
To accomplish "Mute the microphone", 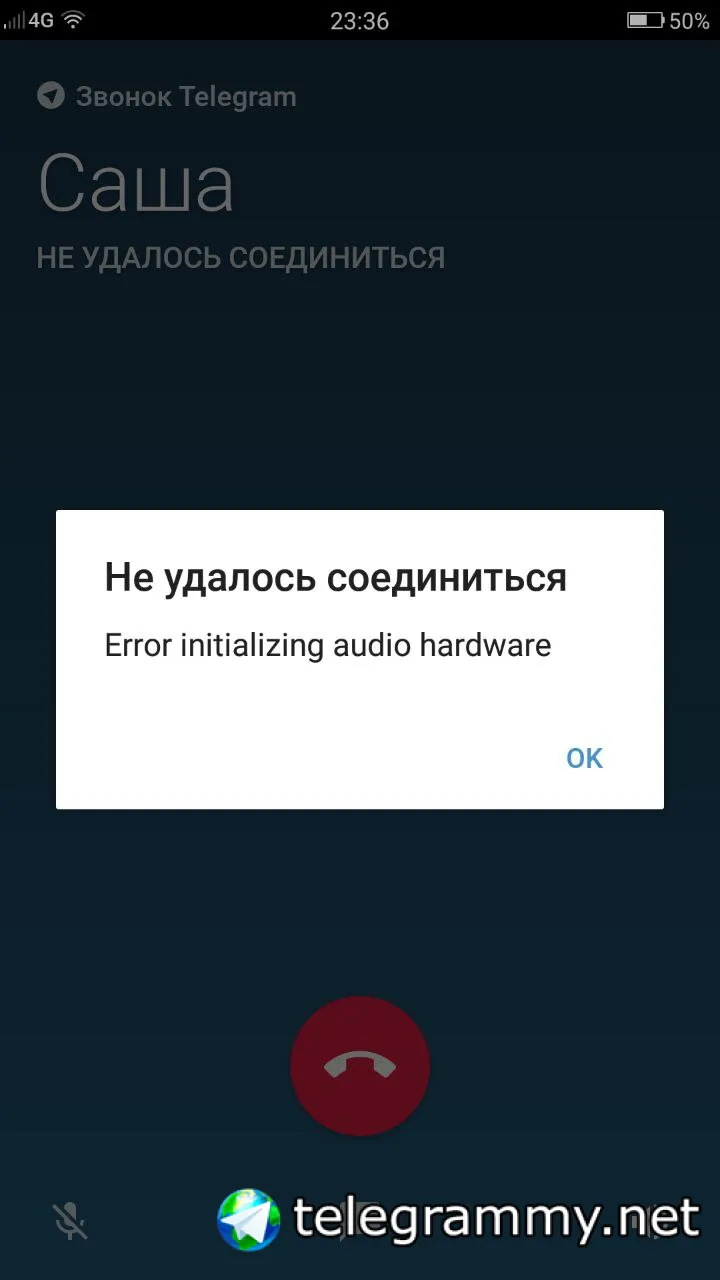I will point(70,1220).
